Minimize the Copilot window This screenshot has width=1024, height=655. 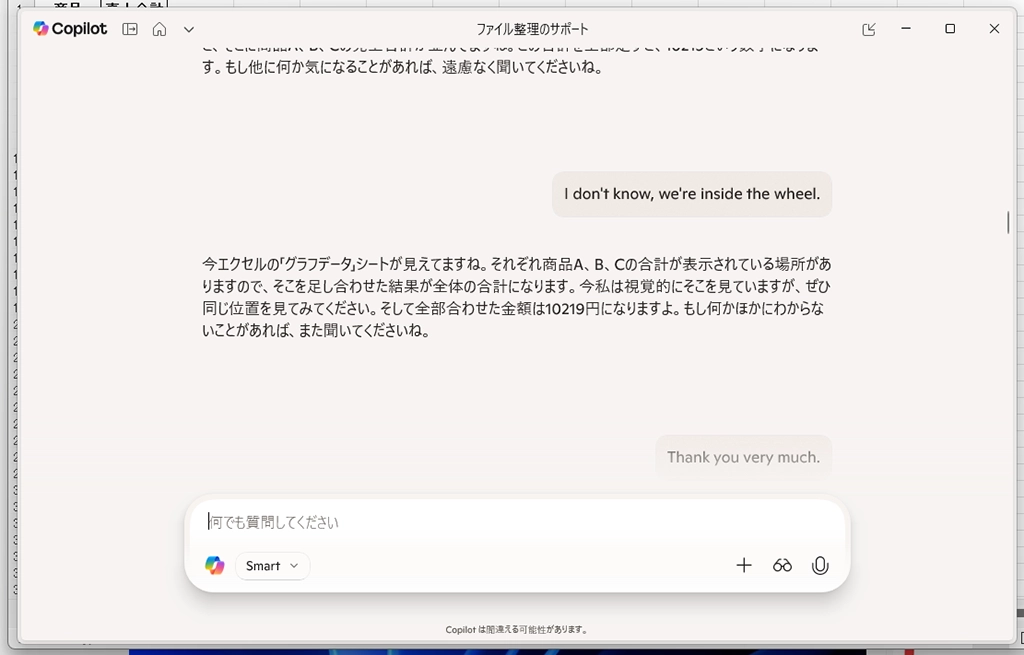coord(905,29)
